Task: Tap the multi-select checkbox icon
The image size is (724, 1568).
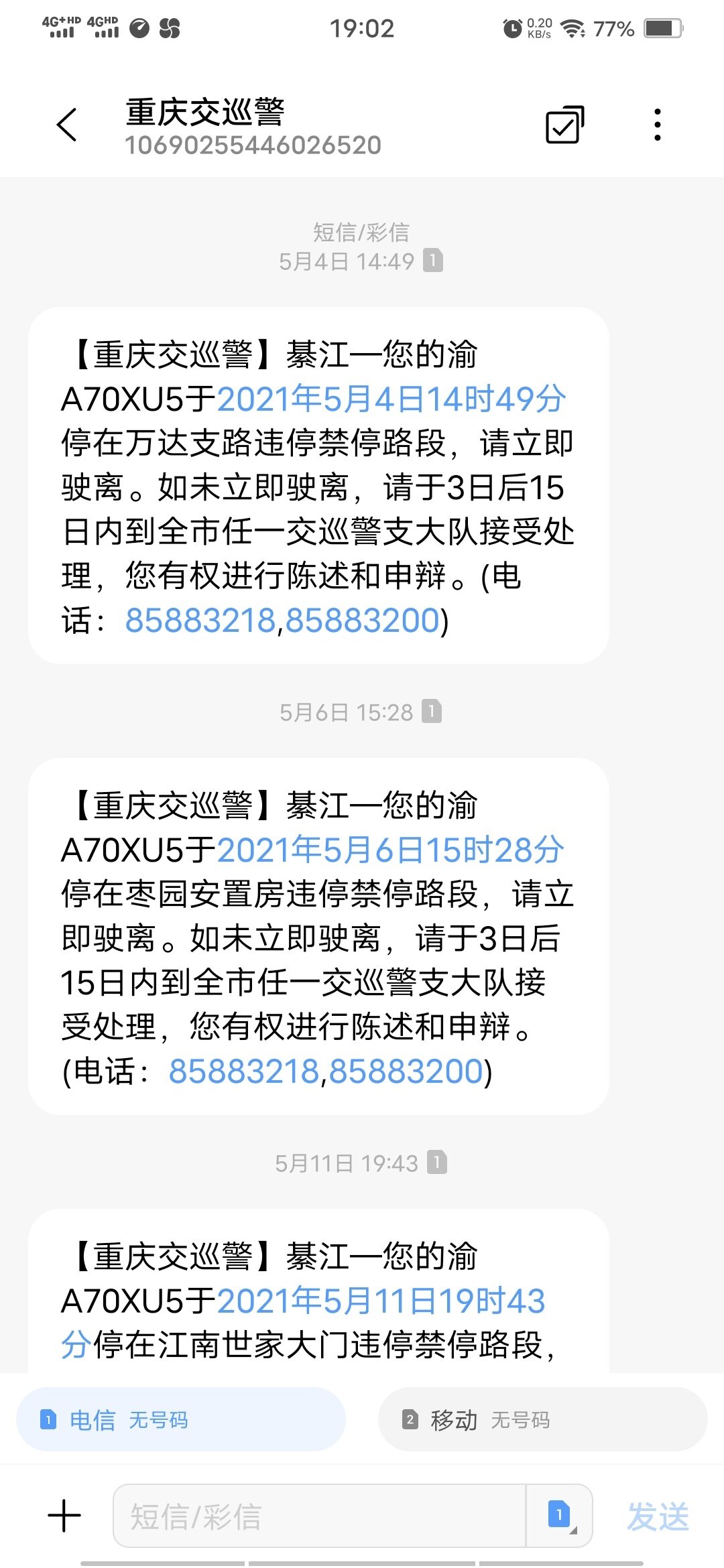Action: 564,125
